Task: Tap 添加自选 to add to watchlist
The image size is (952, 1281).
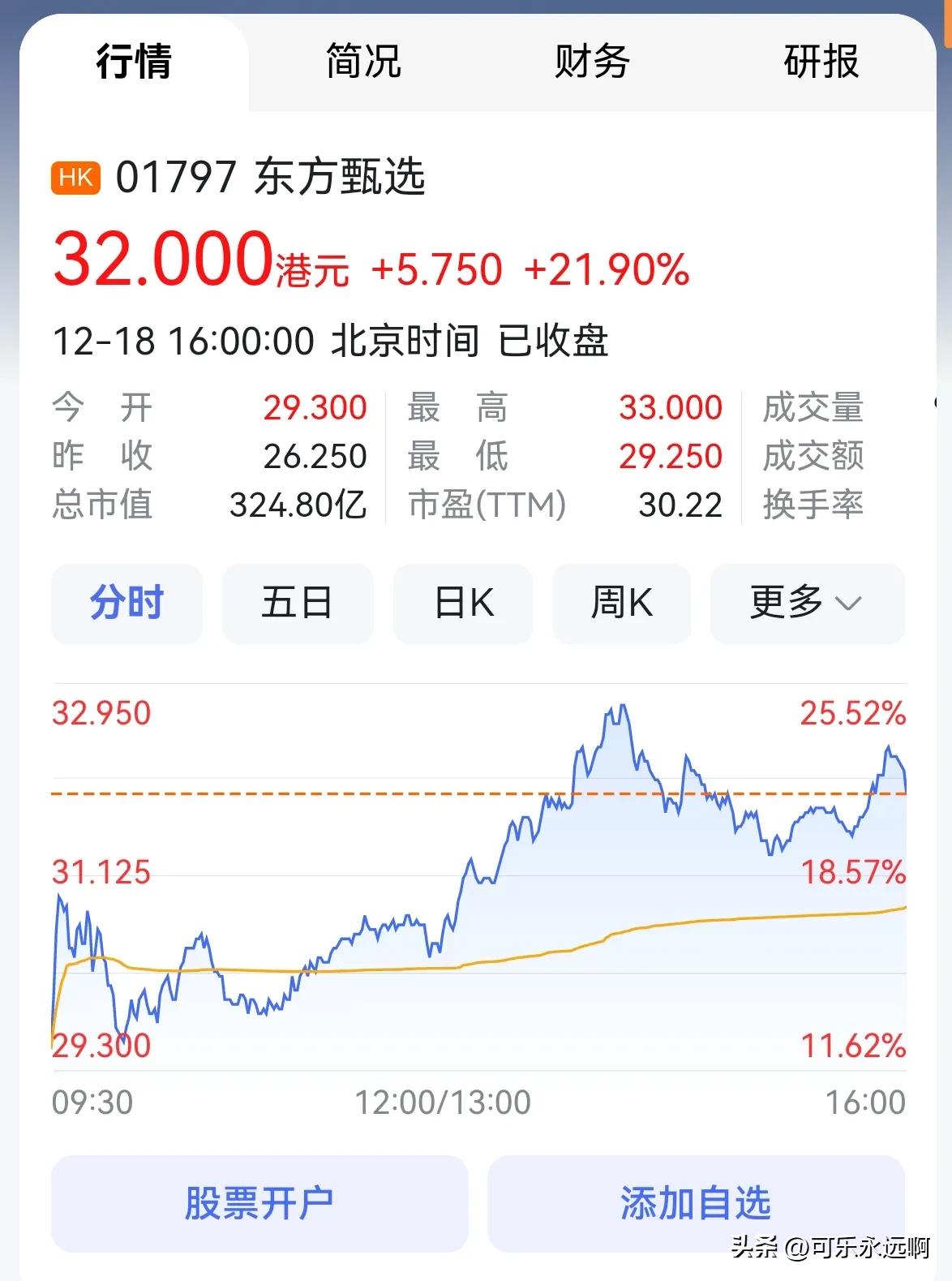Action: (696, 1203)
